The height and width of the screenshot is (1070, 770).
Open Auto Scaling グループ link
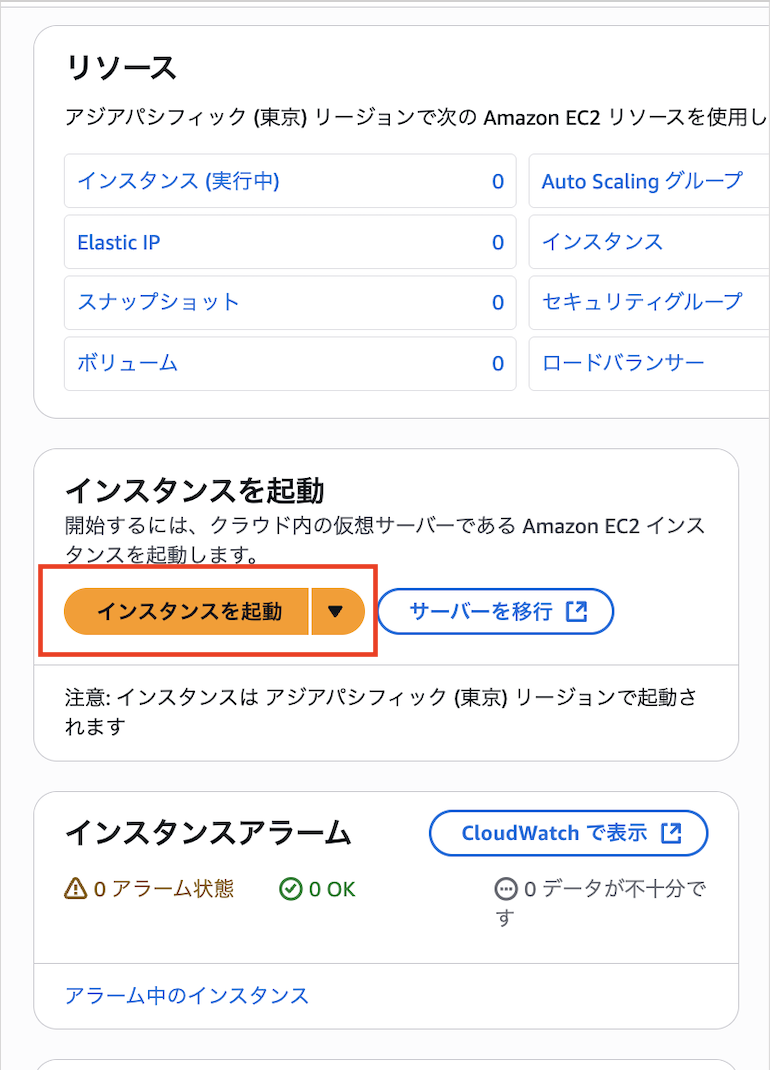642,181
